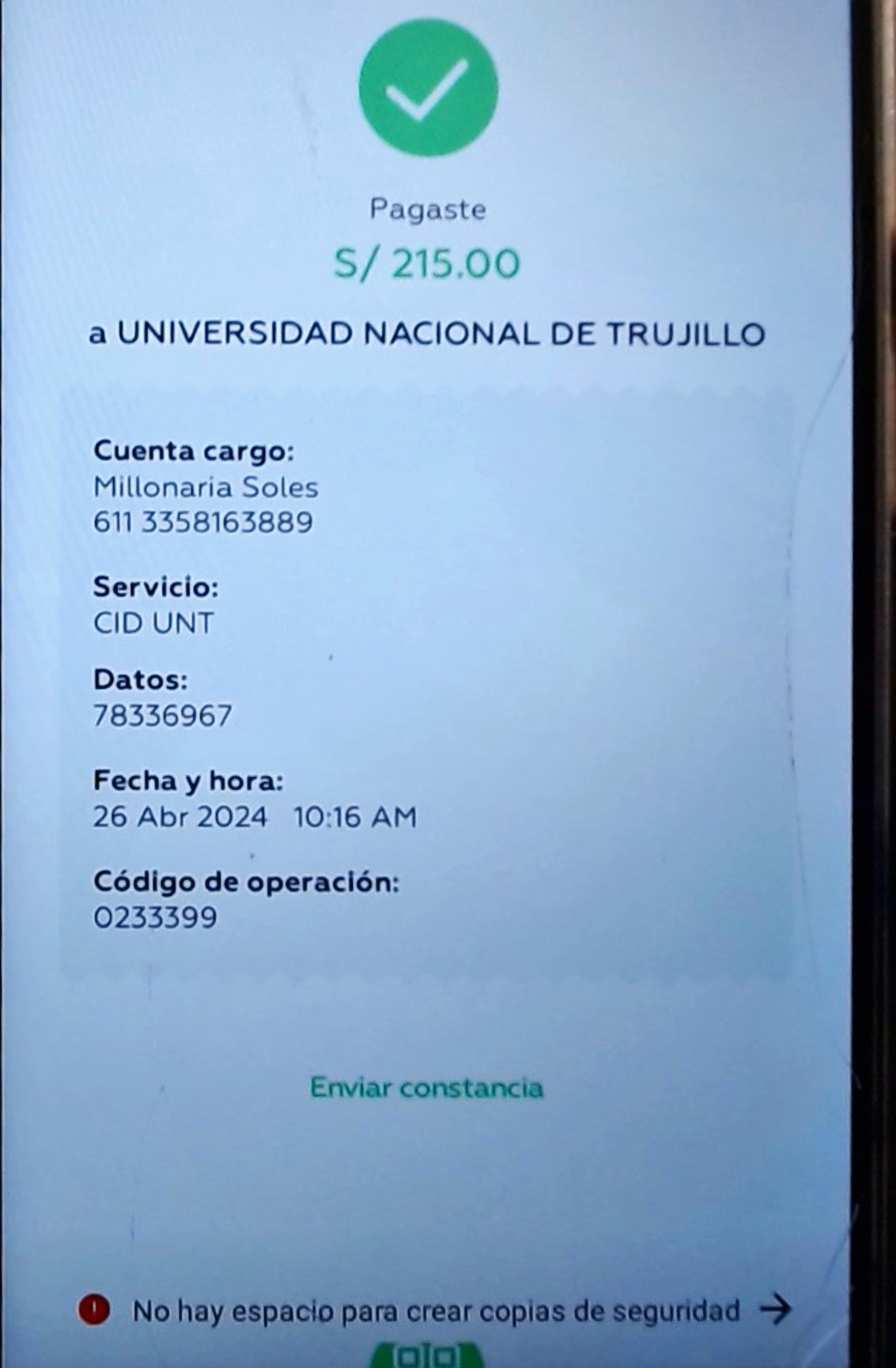The width and height of the screenshot is (896, 1368).
Task: Tap Enviar constancia to send the receipt
Action: pyautogui.click(x=426, y=1087)
